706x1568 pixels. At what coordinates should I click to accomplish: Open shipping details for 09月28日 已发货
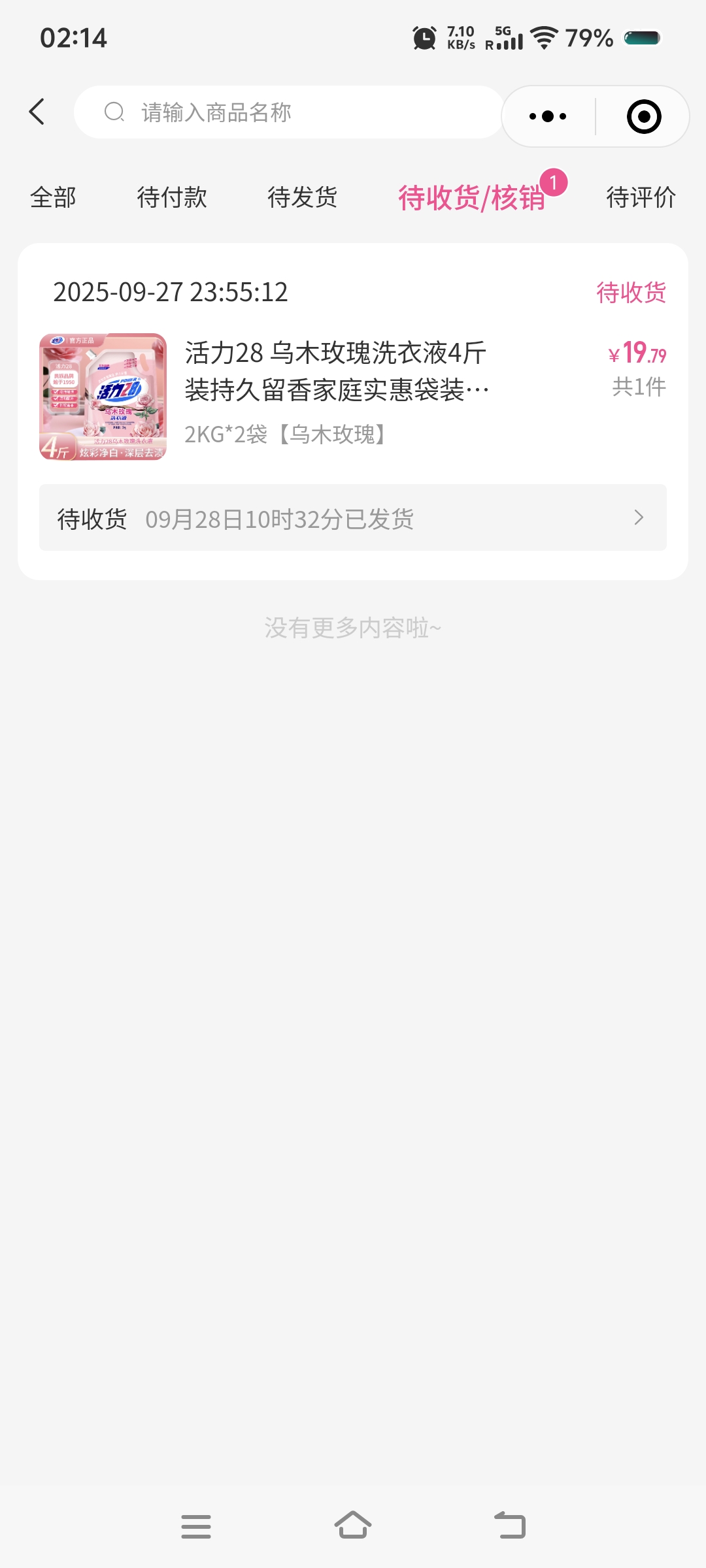click(x=353, y=518)
